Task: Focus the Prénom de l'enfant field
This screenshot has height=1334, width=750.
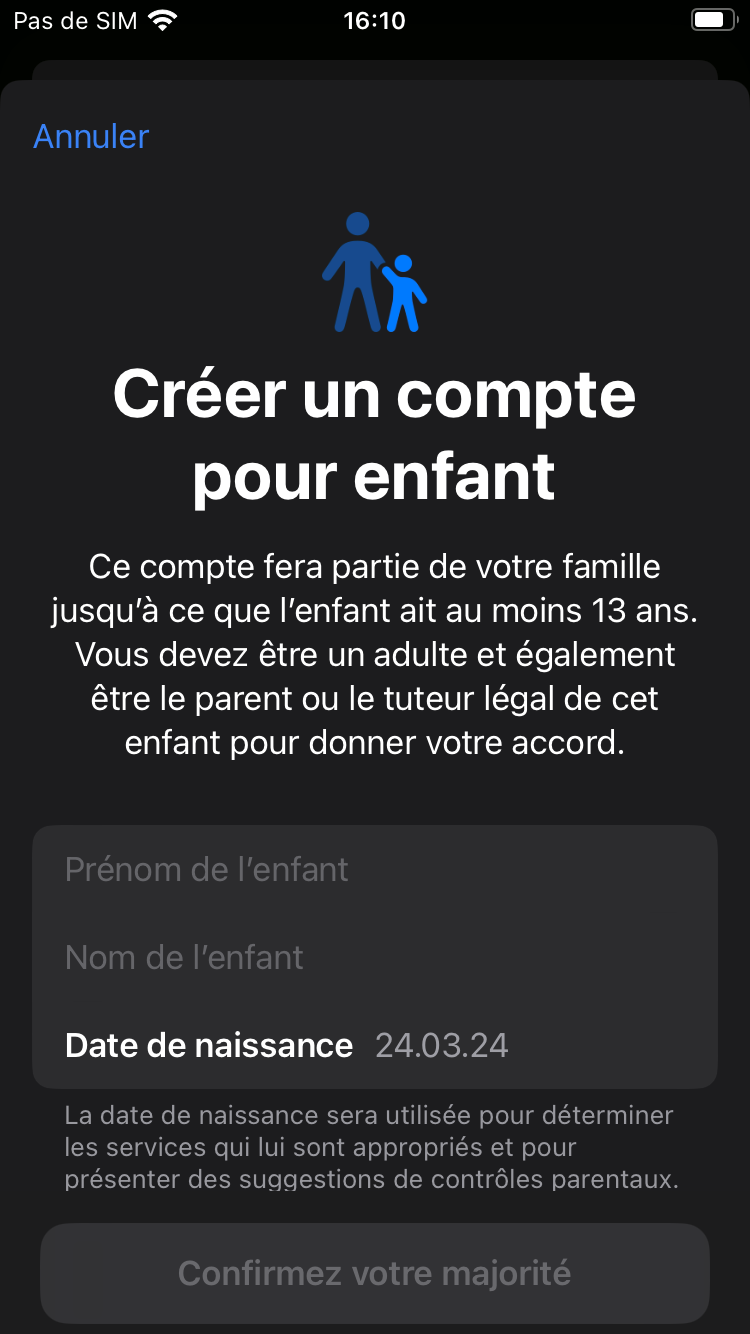Action: (x=375, y=870)
